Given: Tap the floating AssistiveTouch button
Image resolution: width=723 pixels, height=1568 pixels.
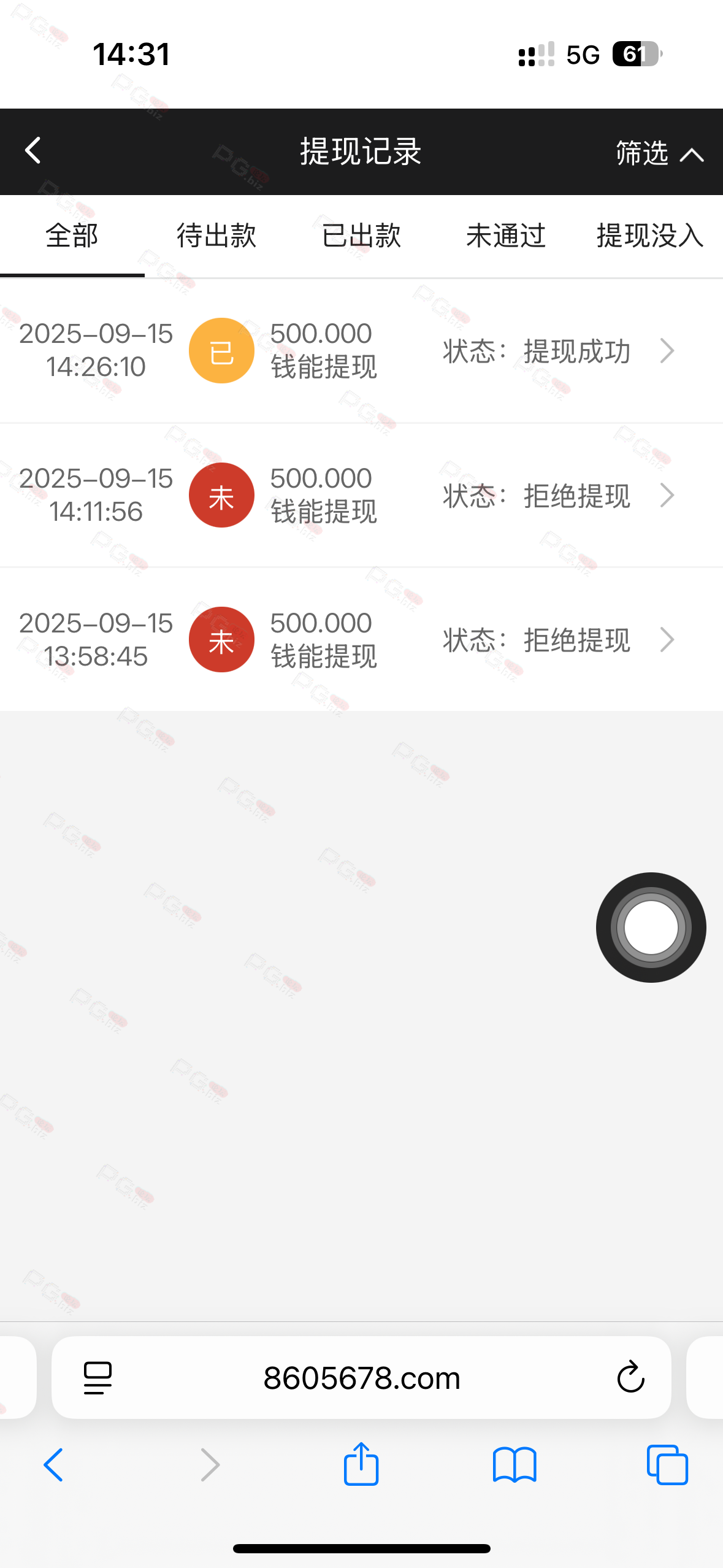Looking at the screenshot, I should pos(651,927).
